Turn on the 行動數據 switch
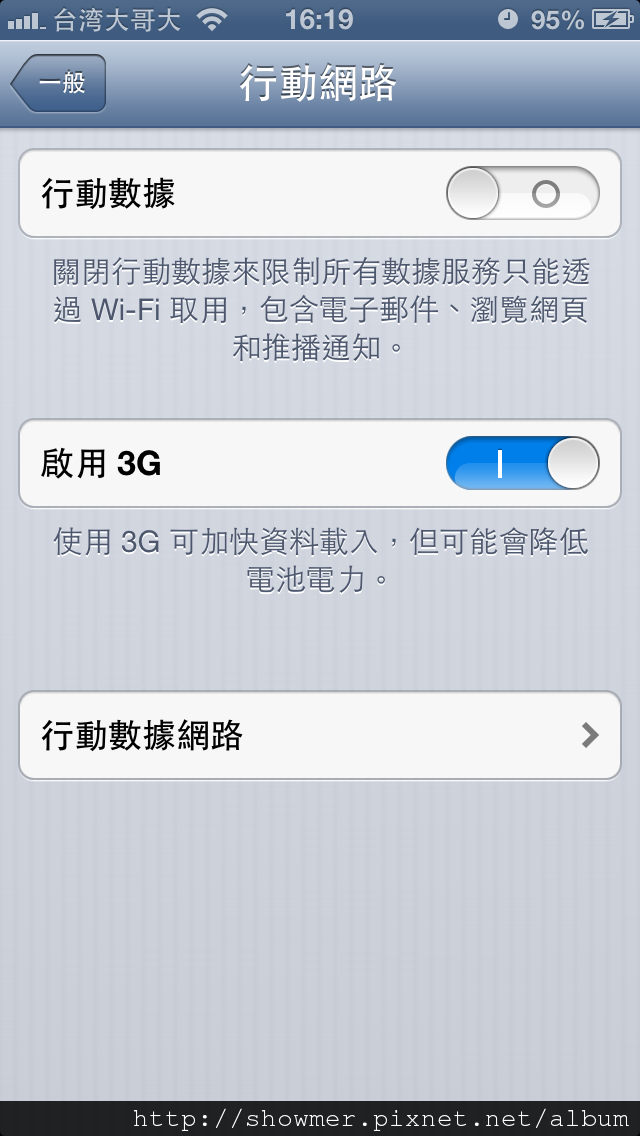640x1136 pixels. coord(523,193)
